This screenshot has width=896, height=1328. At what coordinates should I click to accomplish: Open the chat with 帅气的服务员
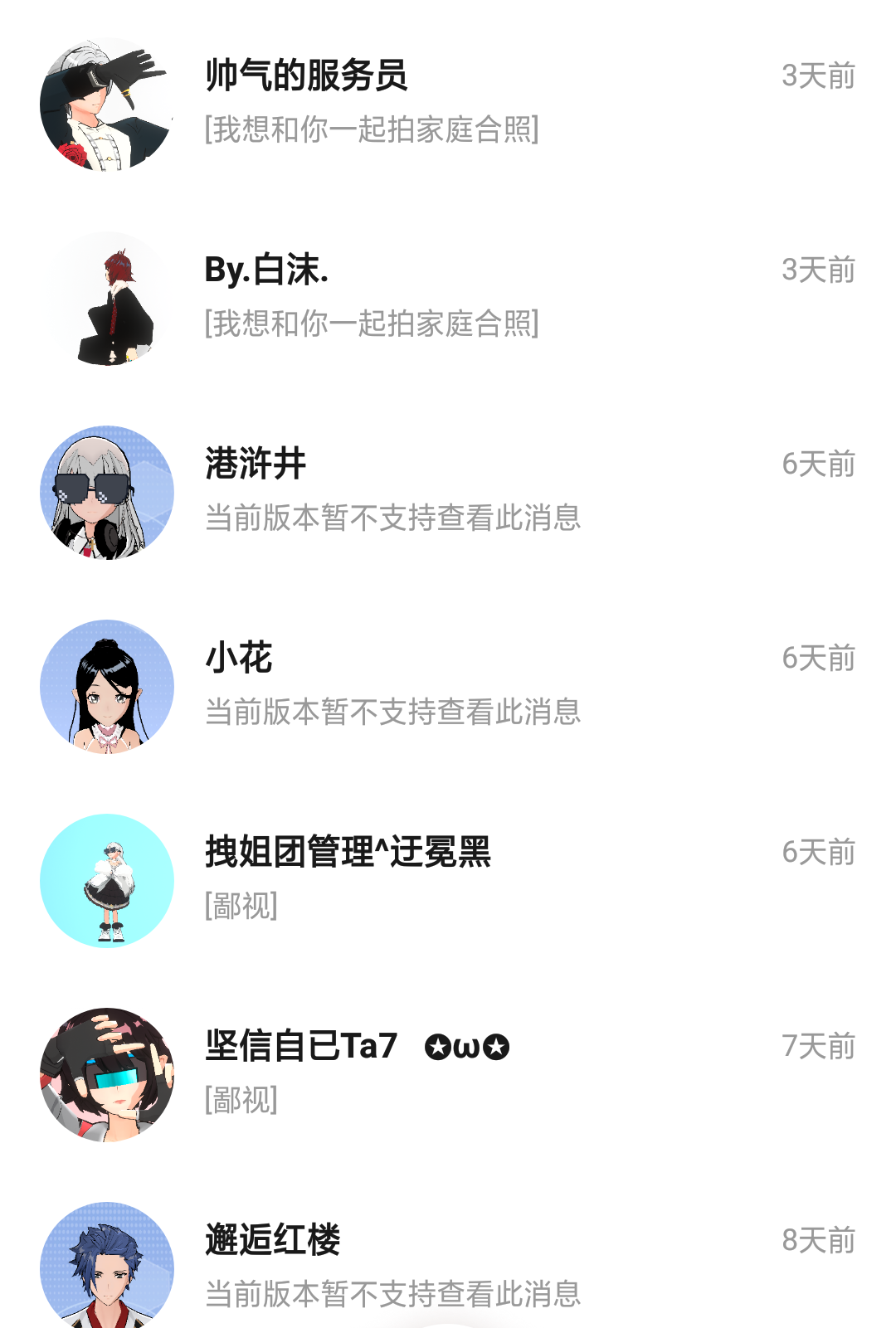[448, 103]
